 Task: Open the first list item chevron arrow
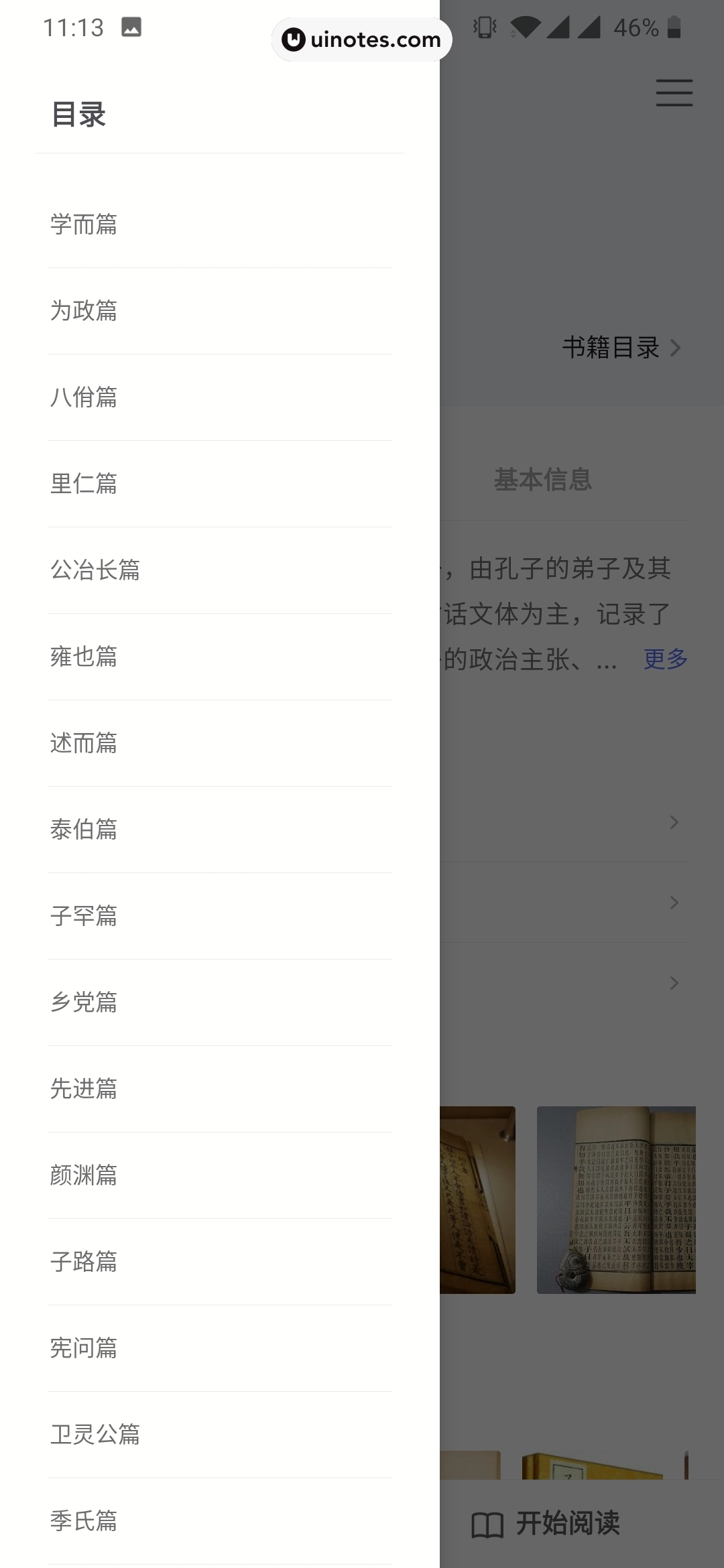tap(674, 822)
